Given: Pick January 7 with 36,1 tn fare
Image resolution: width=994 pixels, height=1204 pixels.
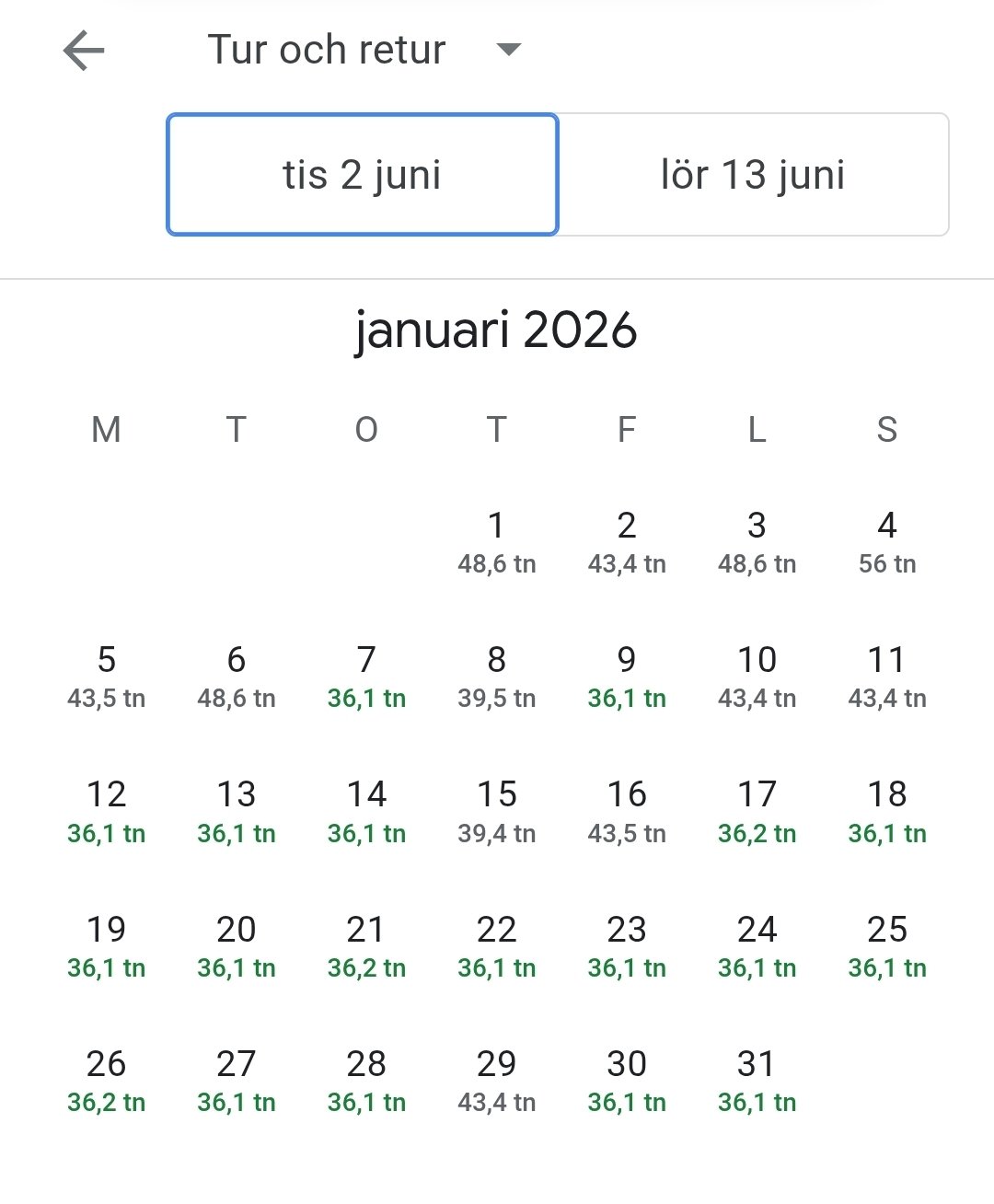Looking at the screenshot, I should coord(366,676).
